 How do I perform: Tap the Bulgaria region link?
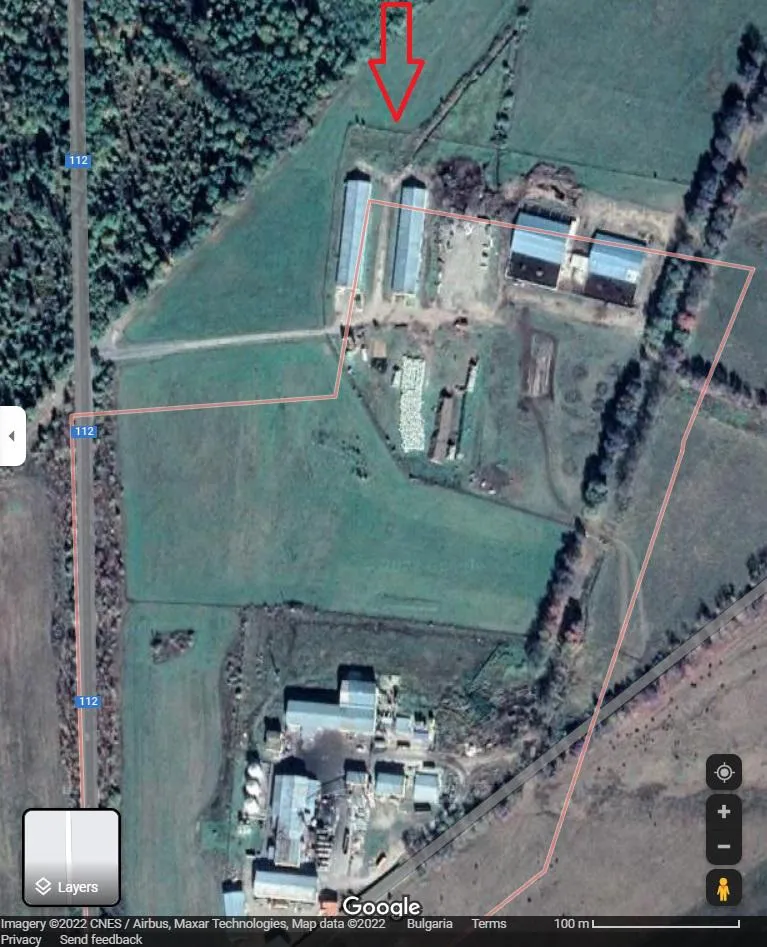(429, 924)
